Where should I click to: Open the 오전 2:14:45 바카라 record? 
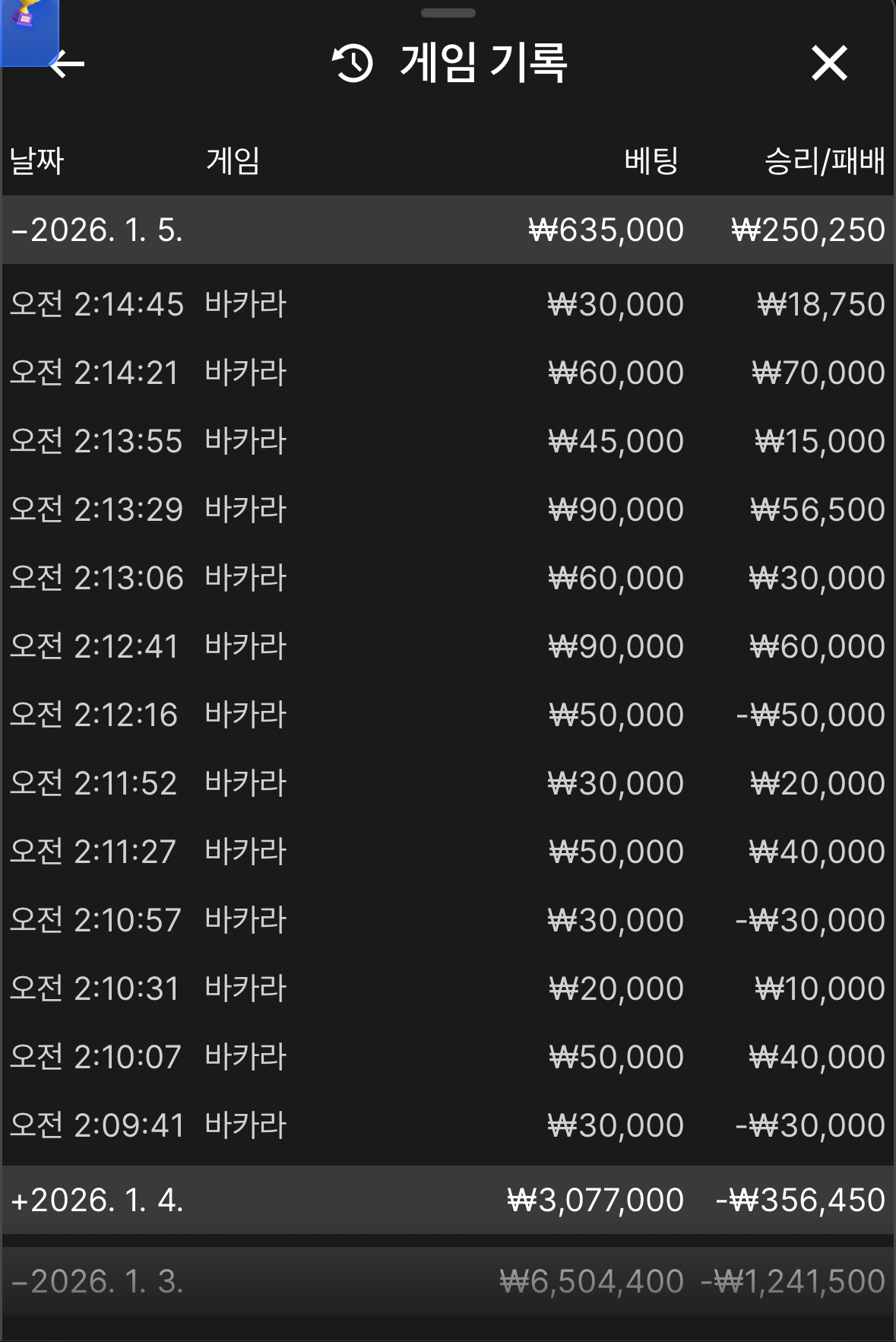click(x=448, y=304)
